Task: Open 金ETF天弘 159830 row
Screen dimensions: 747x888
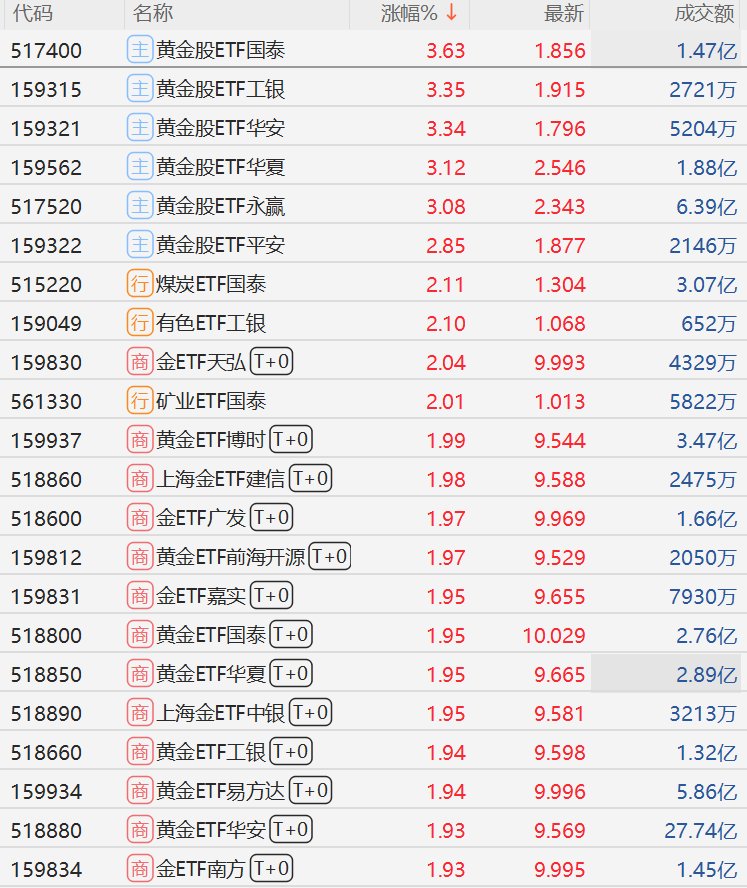Action: (x=373, y=362)
